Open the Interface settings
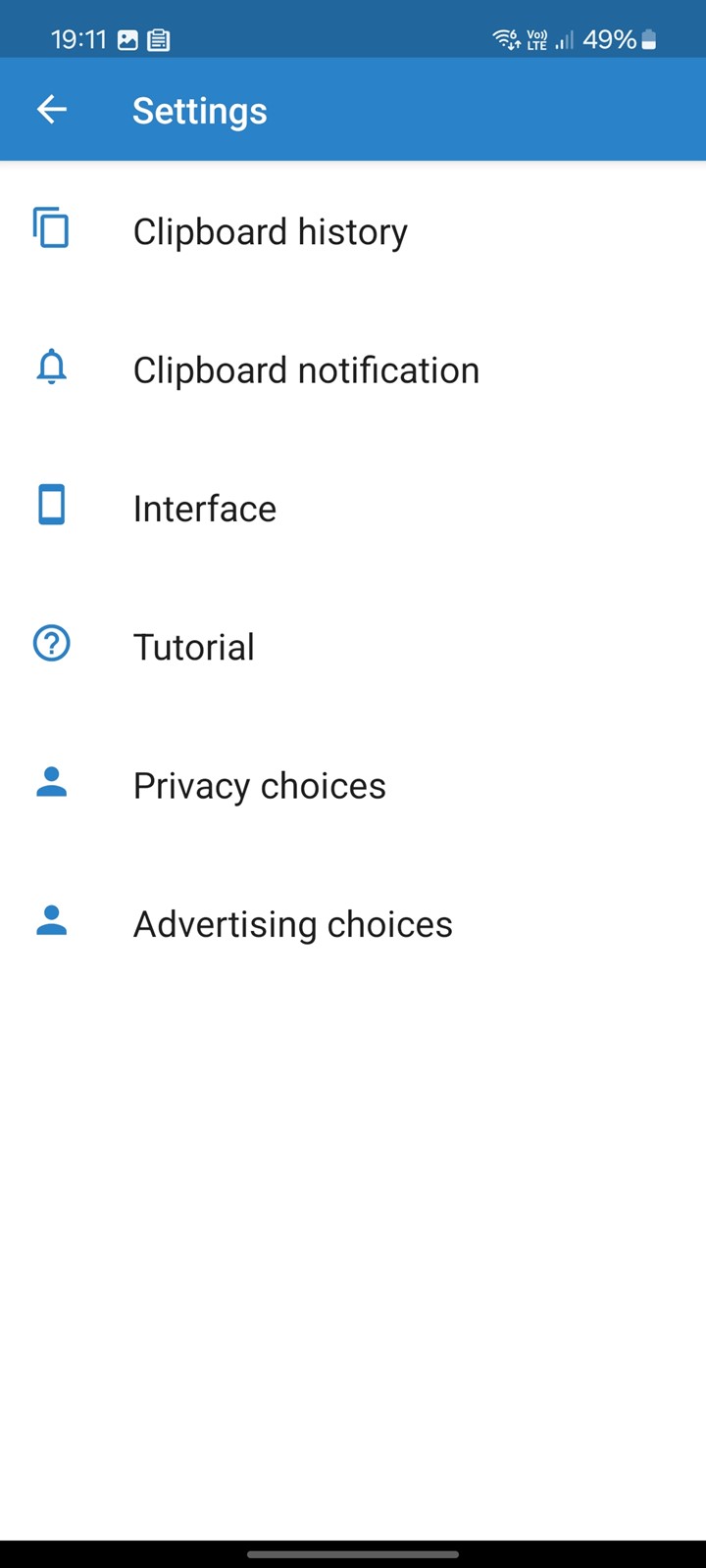Image resolution: width=706 pixels, height=1568 pixels. 353,508
